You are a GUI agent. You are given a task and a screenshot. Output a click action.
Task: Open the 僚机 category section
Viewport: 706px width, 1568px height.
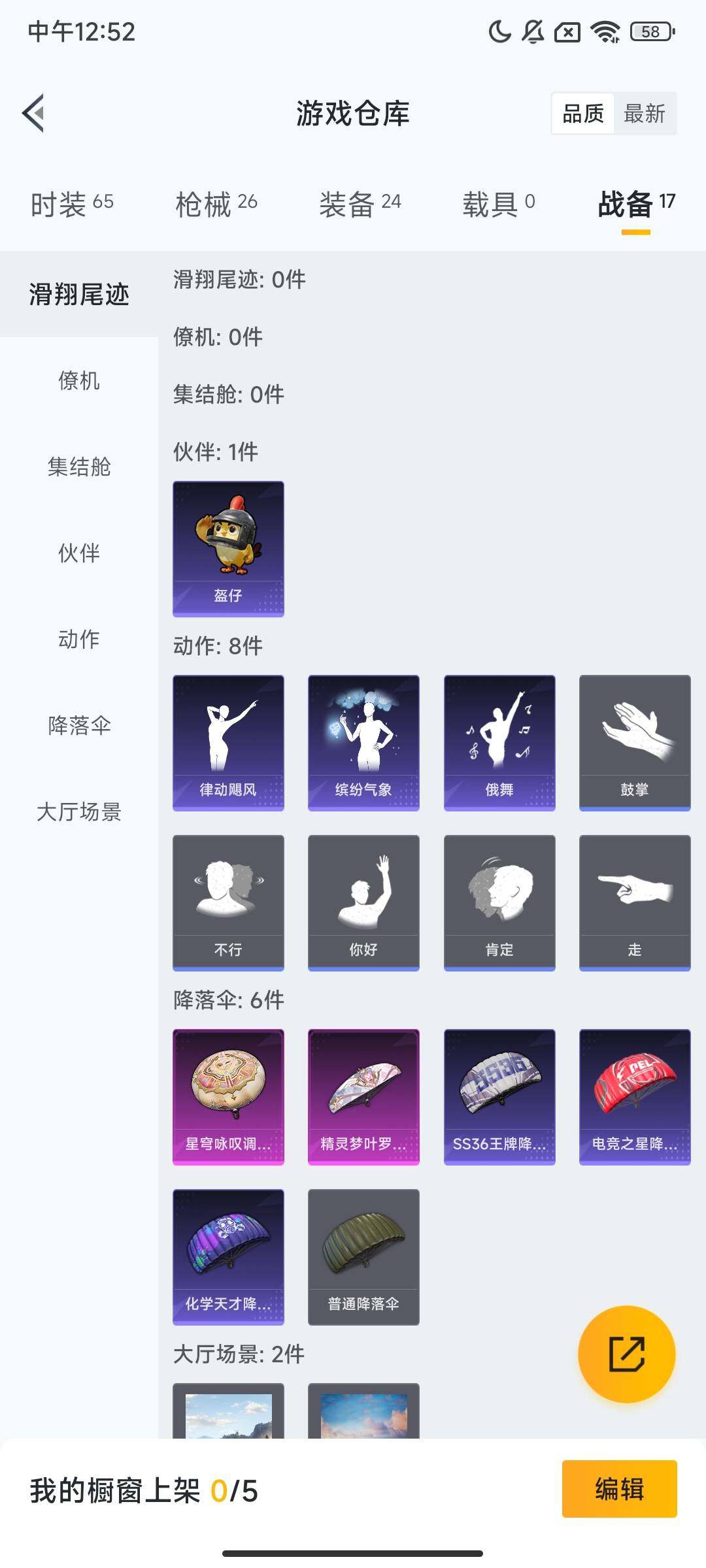pyautogui.click(x=79, y=382)
